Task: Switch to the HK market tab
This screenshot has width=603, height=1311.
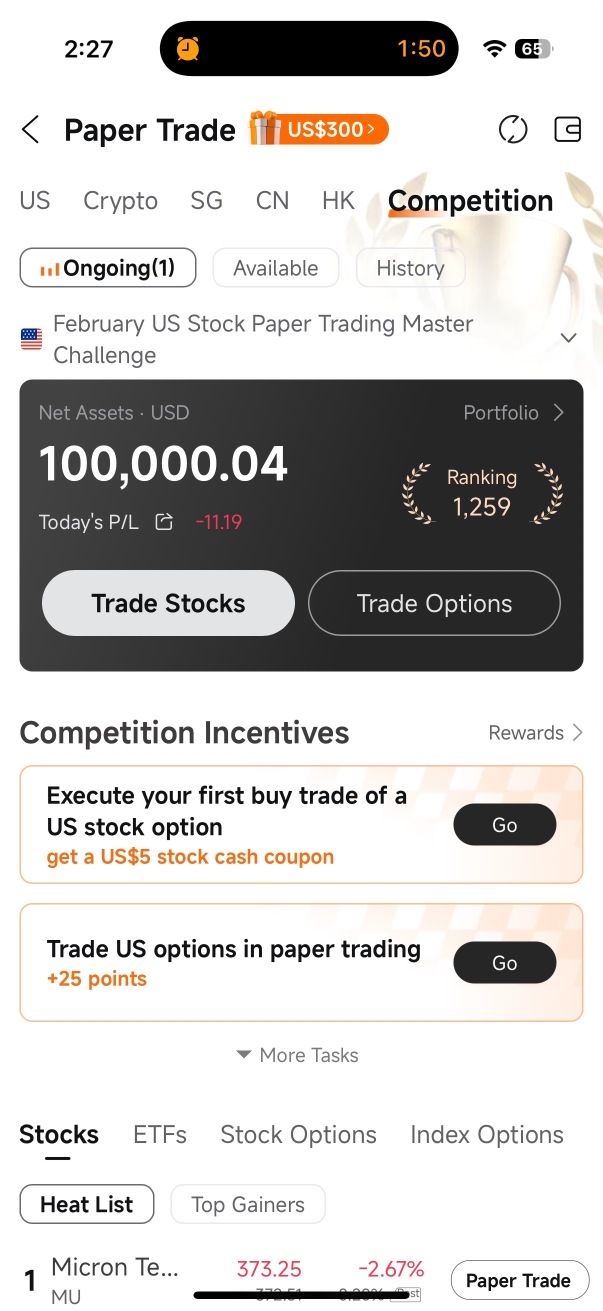Action: click(338, 201)
